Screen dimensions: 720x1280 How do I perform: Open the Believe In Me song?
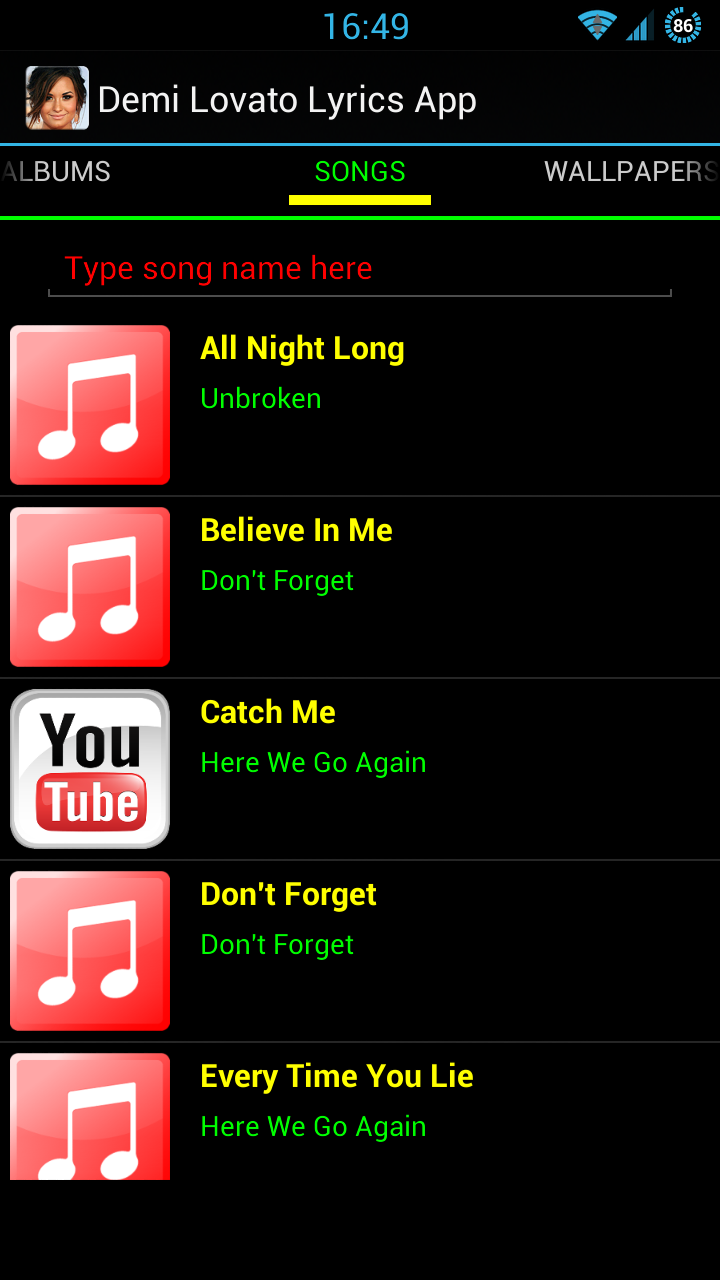point(360,587)
